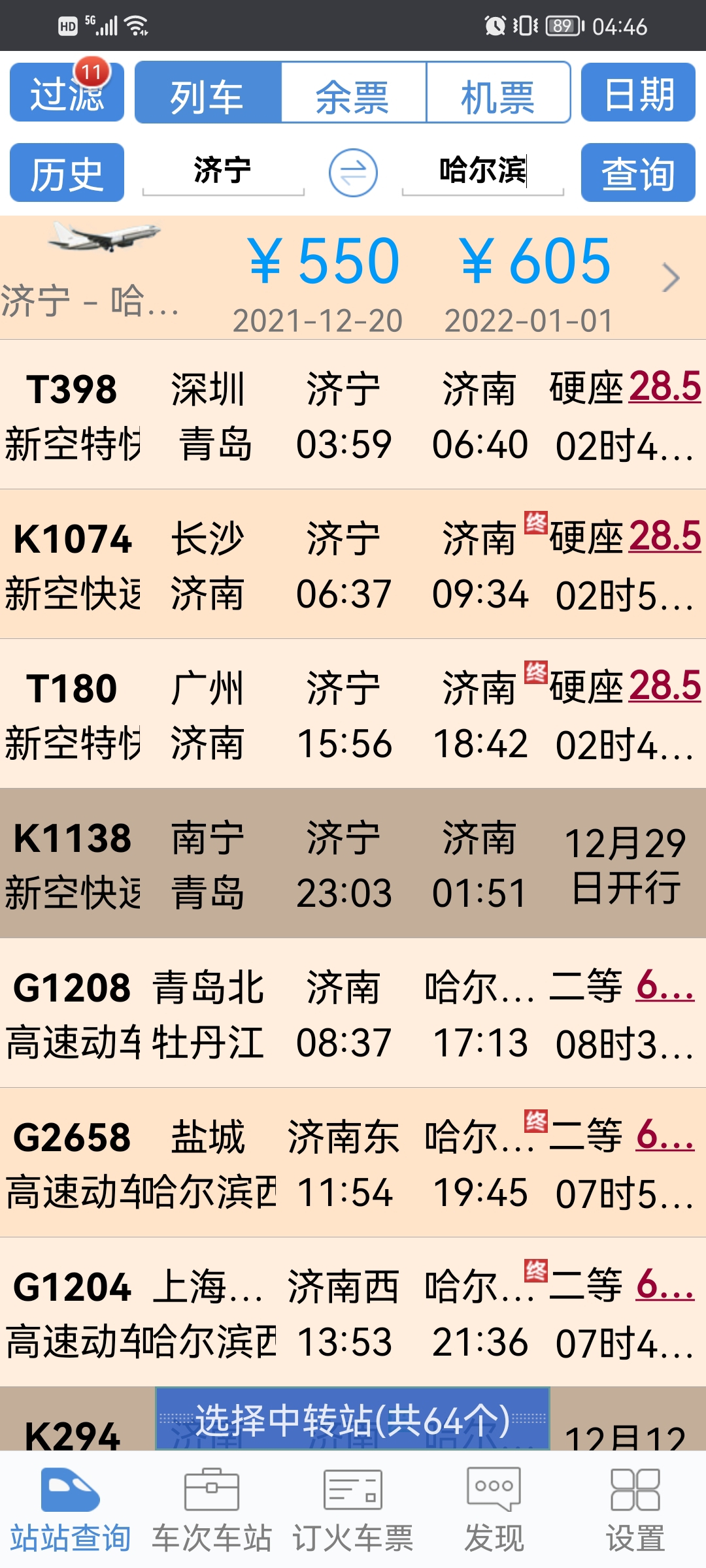Open the 日期 date picker
706x1568 pixels.
point(638,92)
